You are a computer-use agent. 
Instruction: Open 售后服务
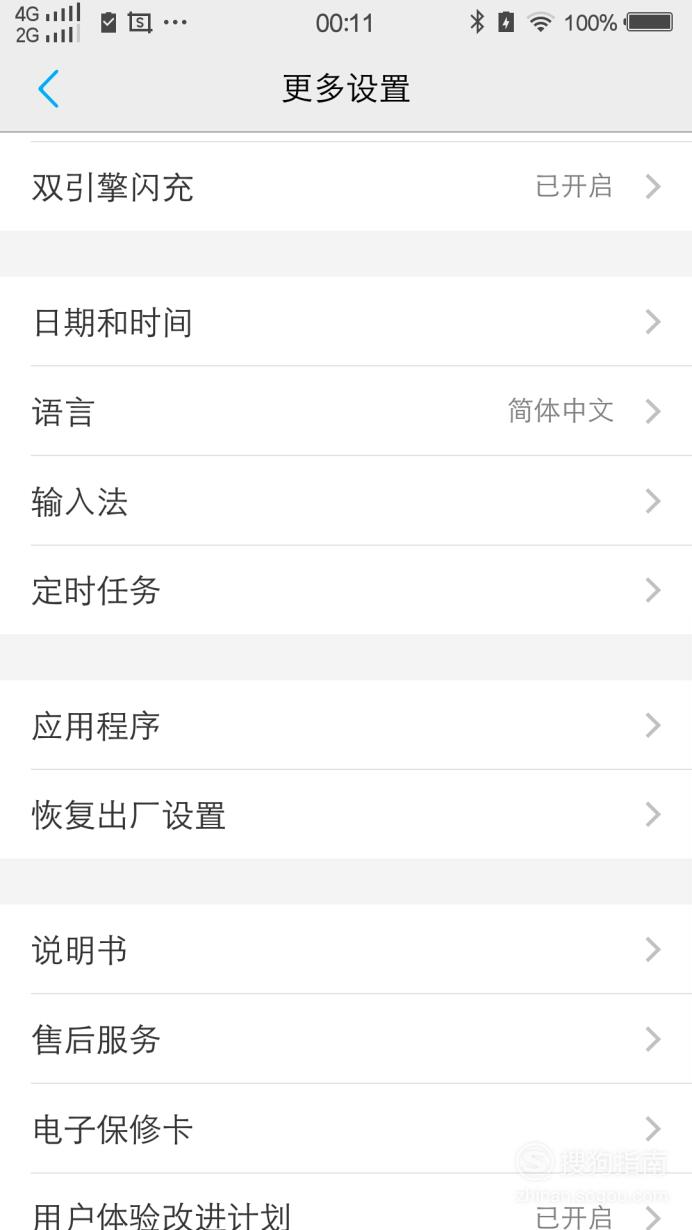pos(346,1039)
